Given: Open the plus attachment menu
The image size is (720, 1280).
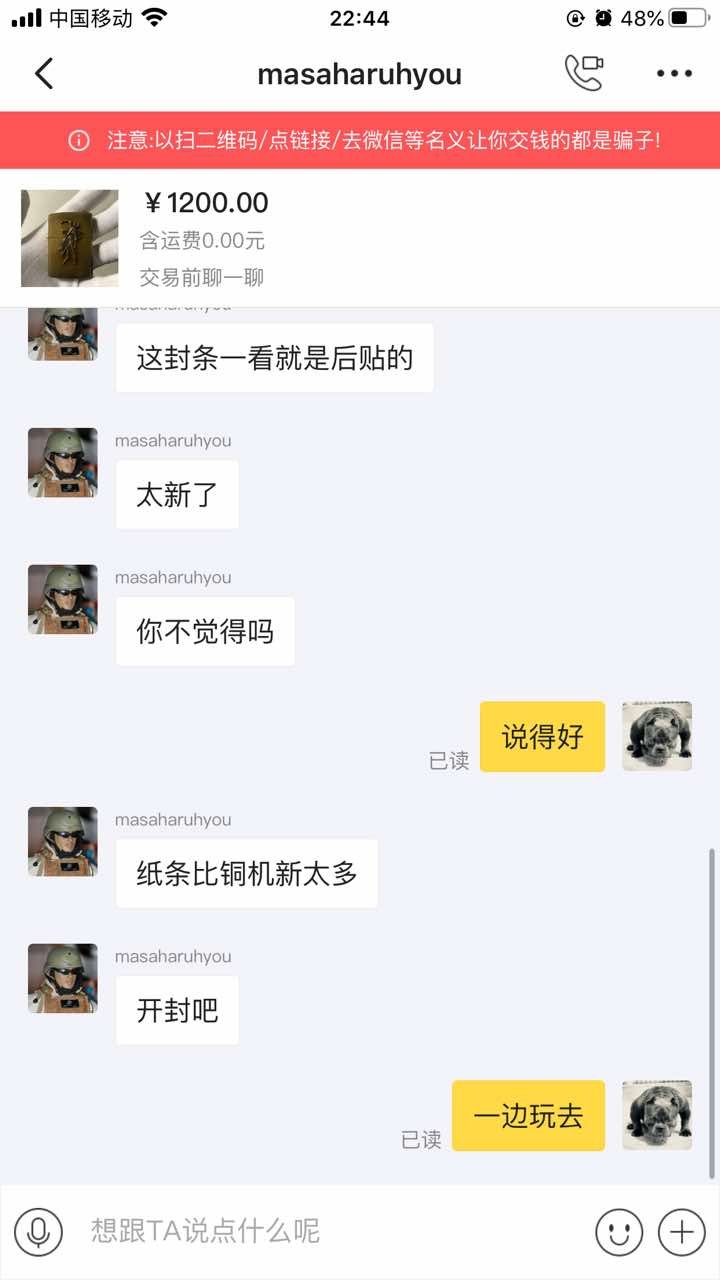Looking at the screenshot, I should 681,1231.
